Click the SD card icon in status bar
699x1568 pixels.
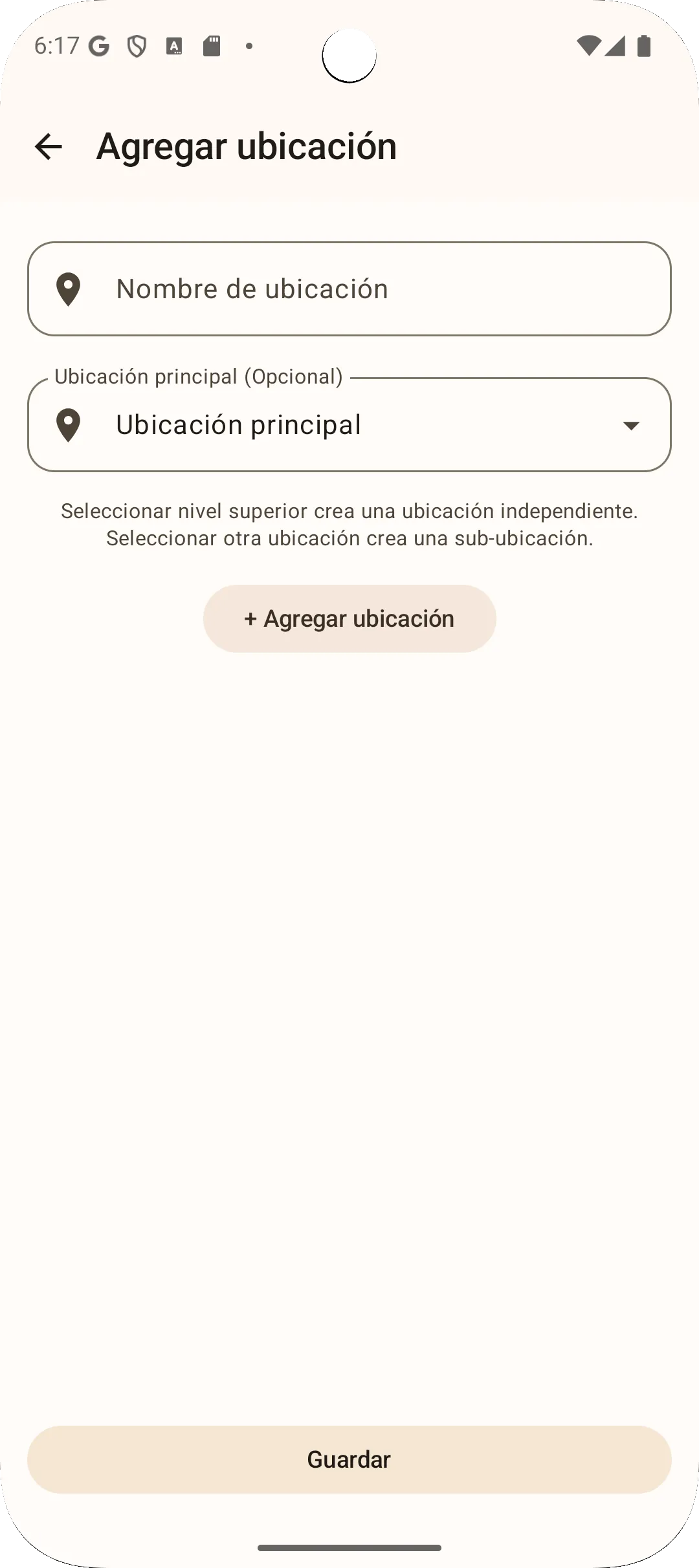pos(212,44)
